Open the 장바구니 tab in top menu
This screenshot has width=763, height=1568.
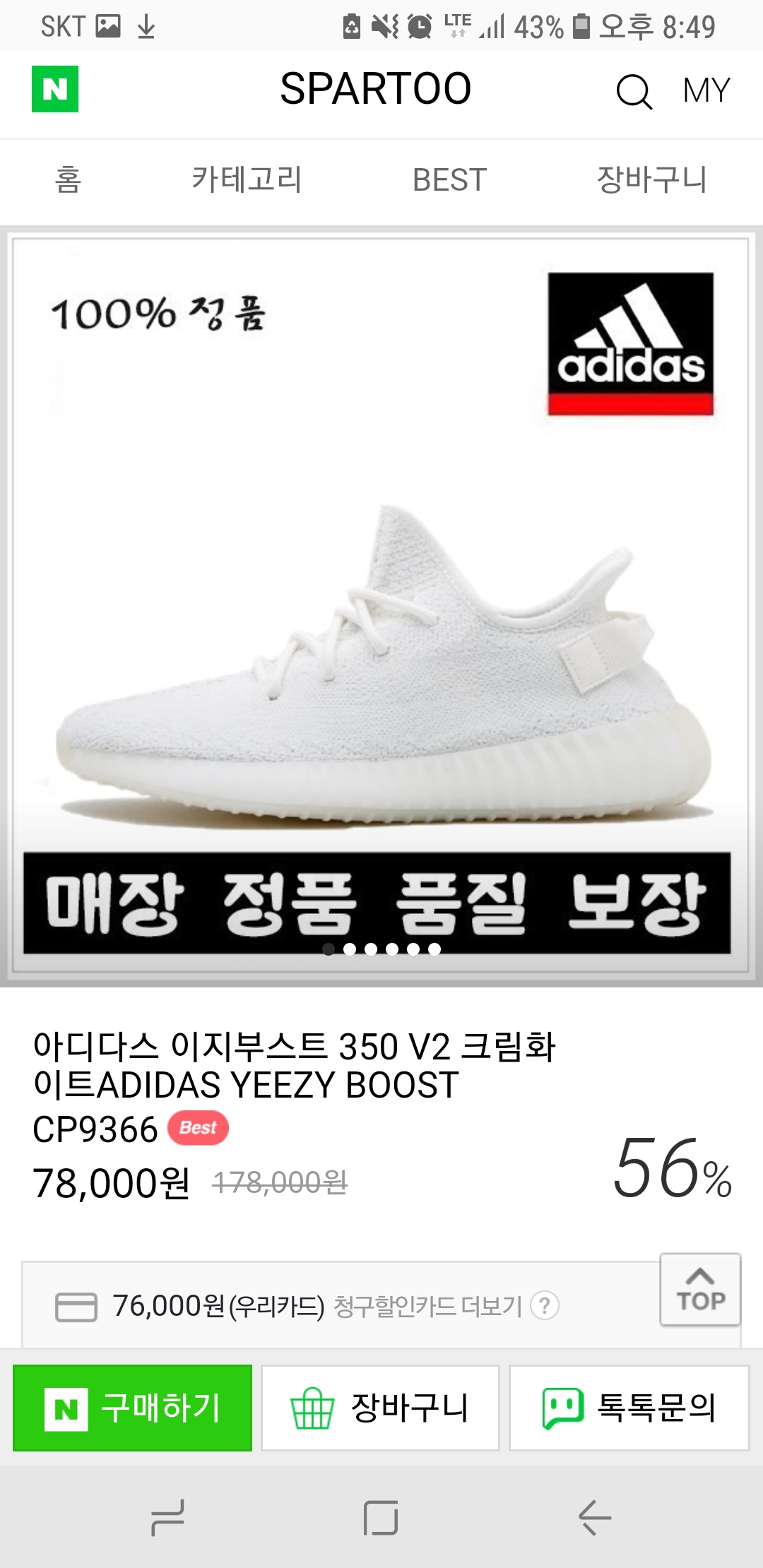[x=651, y=179]
